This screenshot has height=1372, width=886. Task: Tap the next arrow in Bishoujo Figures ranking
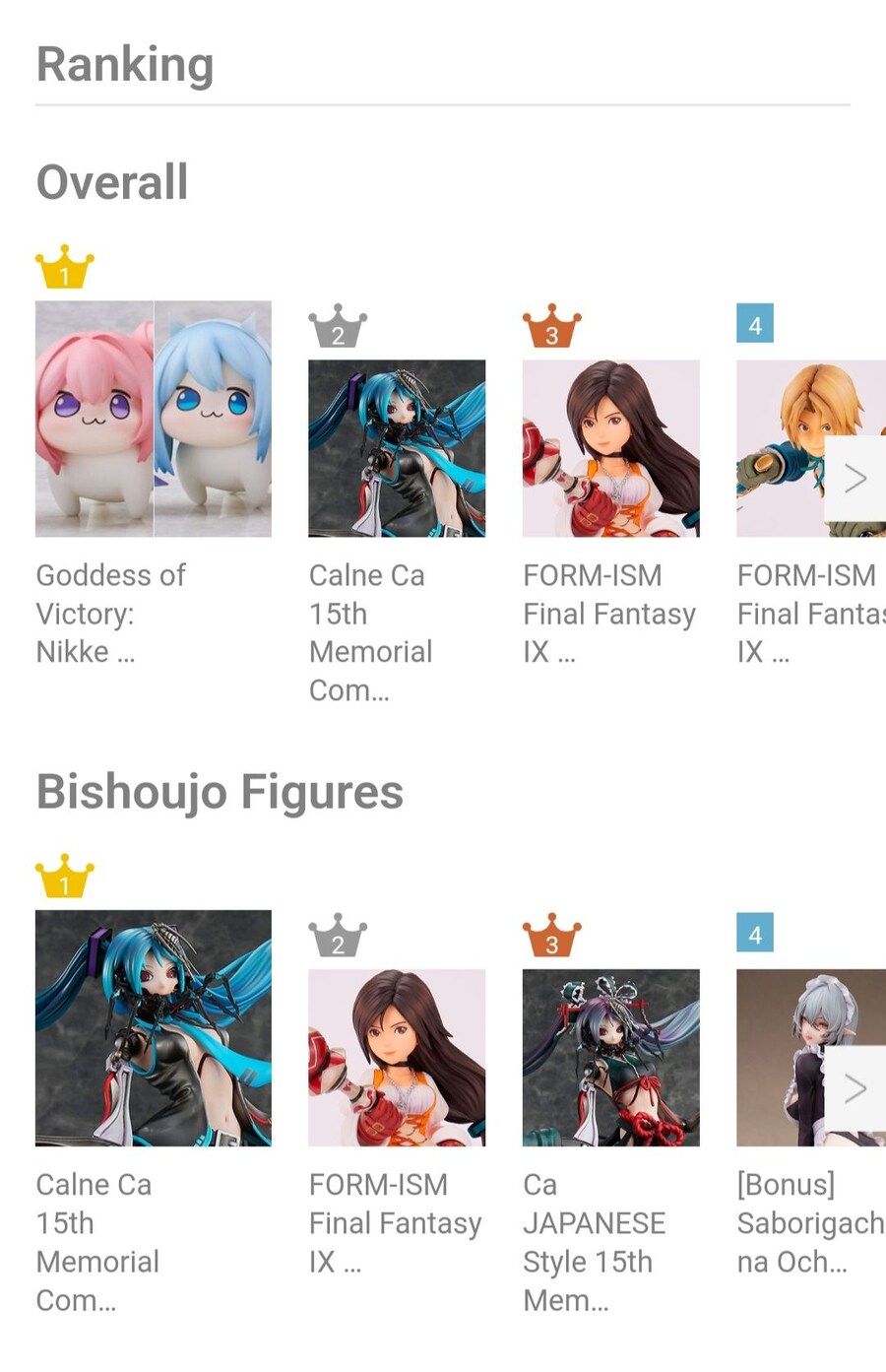coord(854,1087)
